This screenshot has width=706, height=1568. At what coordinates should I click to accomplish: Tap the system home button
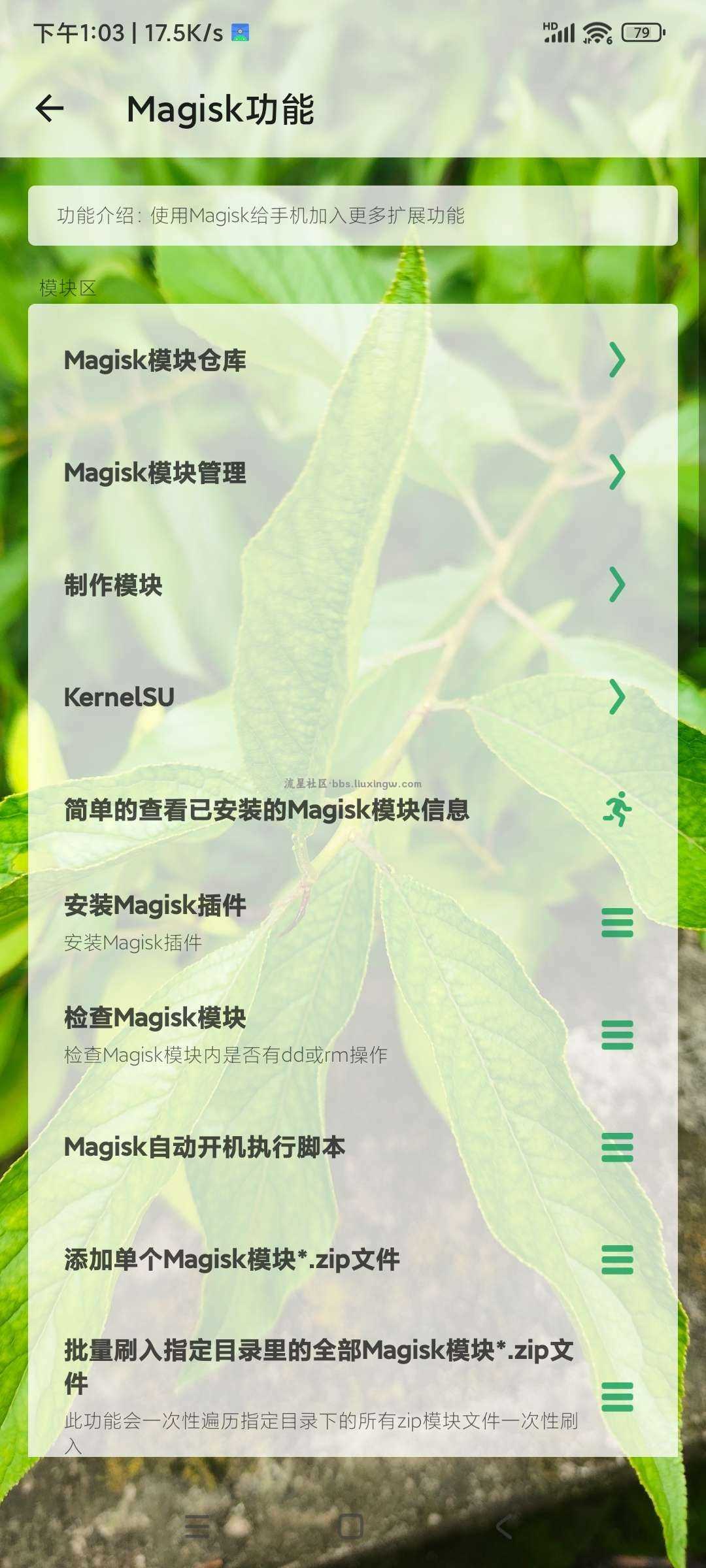point(351,1526)
